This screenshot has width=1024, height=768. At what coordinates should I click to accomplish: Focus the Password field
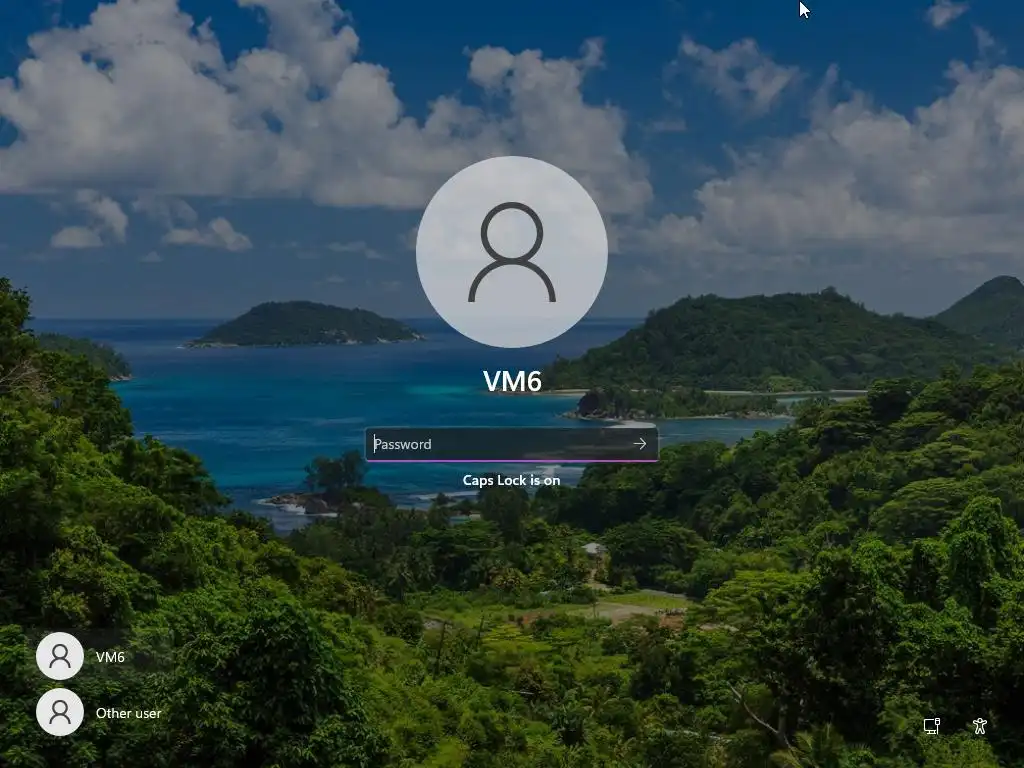click(498, 444)
